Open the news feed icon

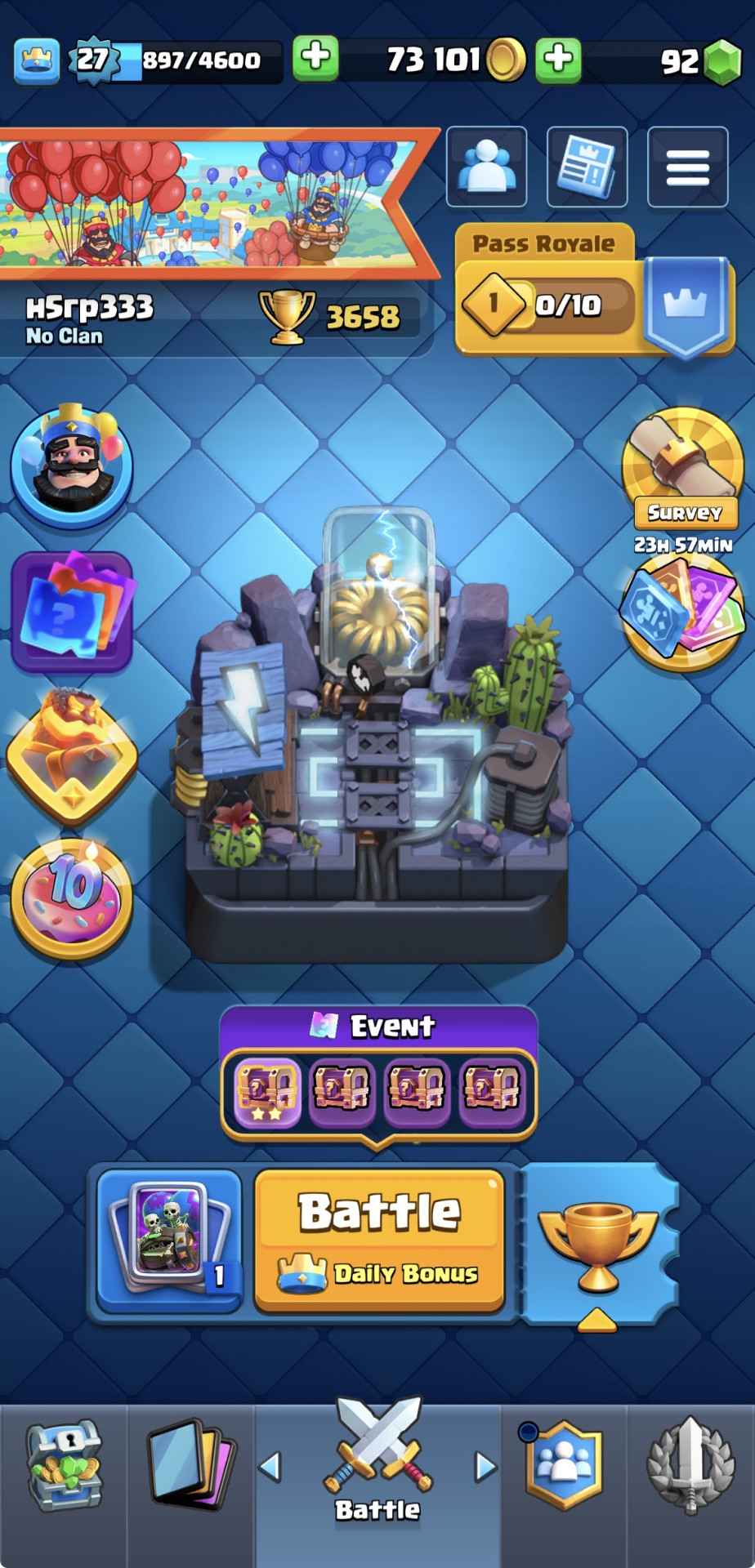point(587,167)
